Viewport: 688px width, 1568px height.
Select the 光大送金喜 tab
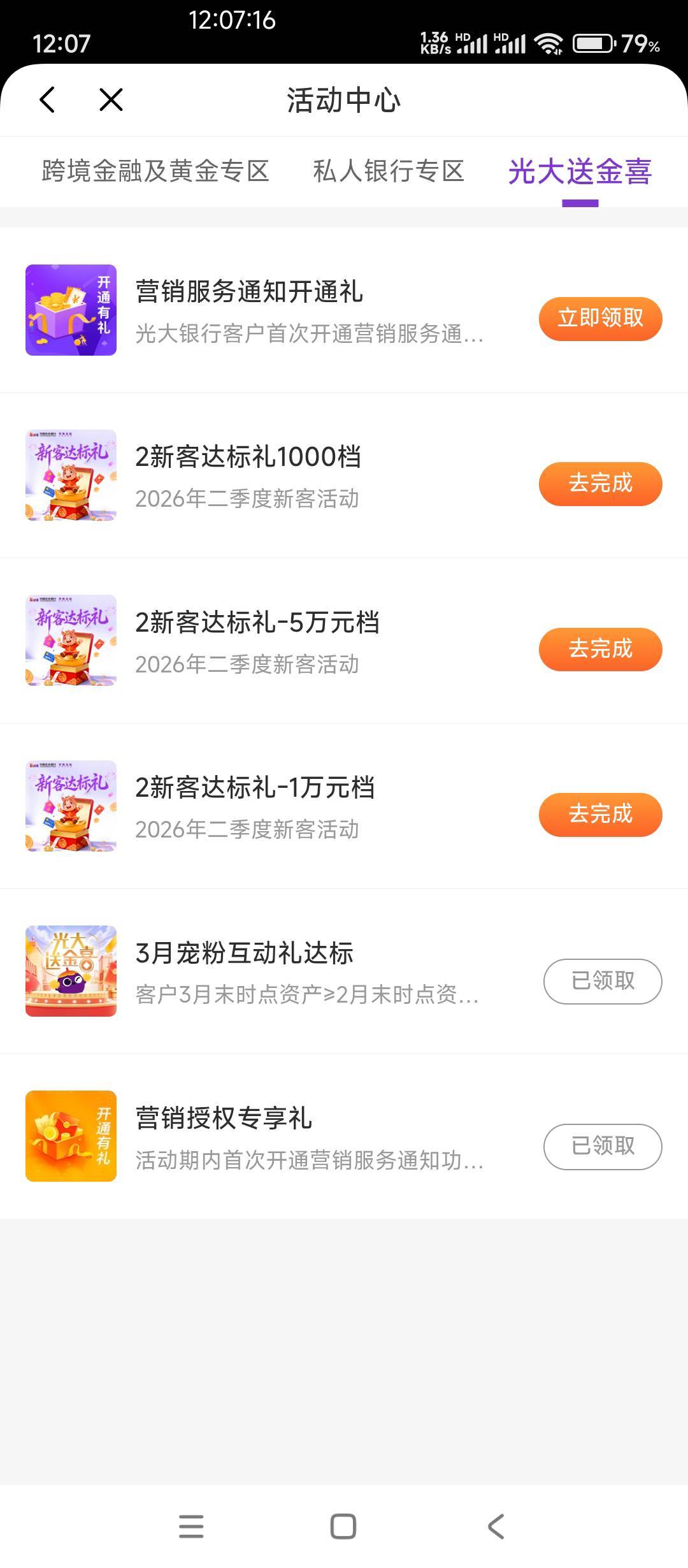580,171
